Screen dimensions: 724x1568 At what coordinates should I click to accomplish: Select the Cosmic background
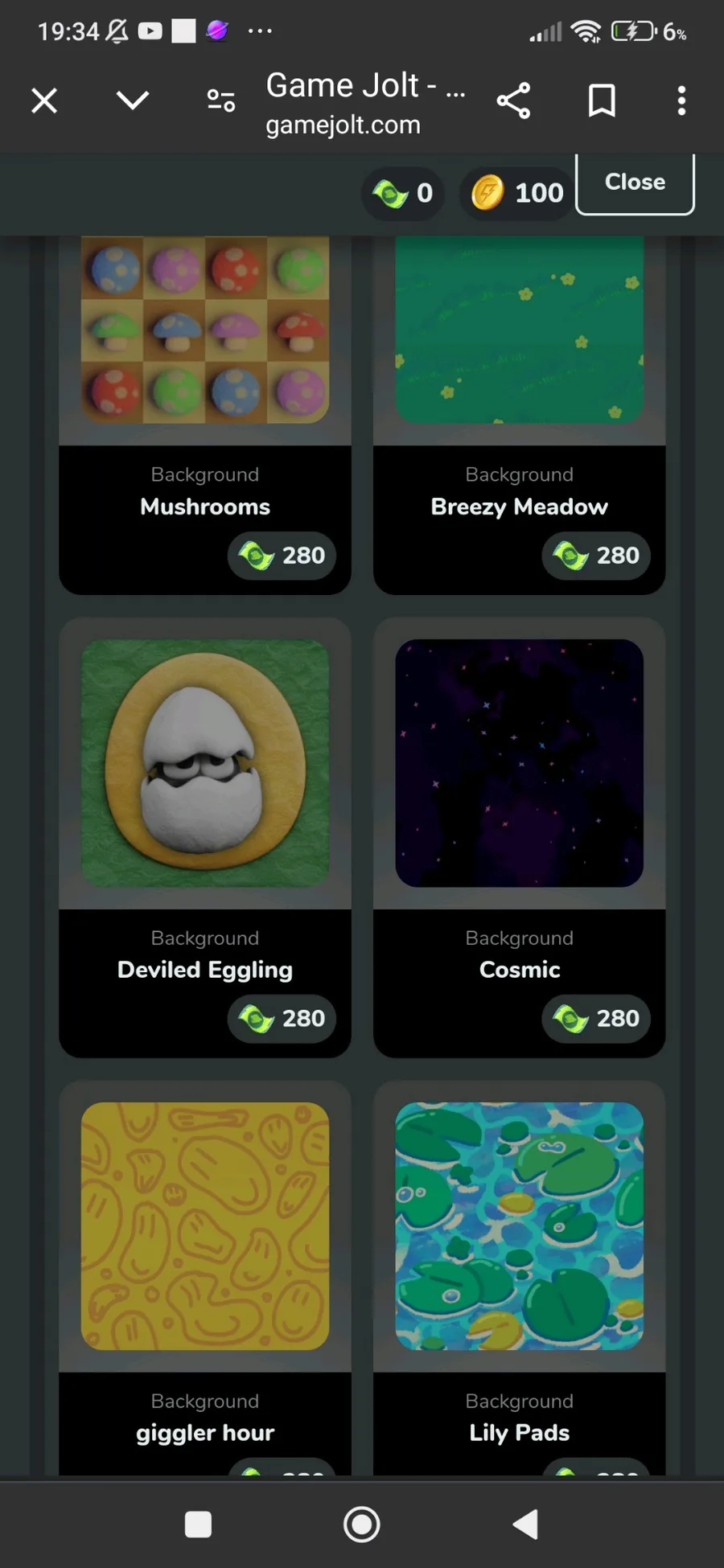(520, 837)
